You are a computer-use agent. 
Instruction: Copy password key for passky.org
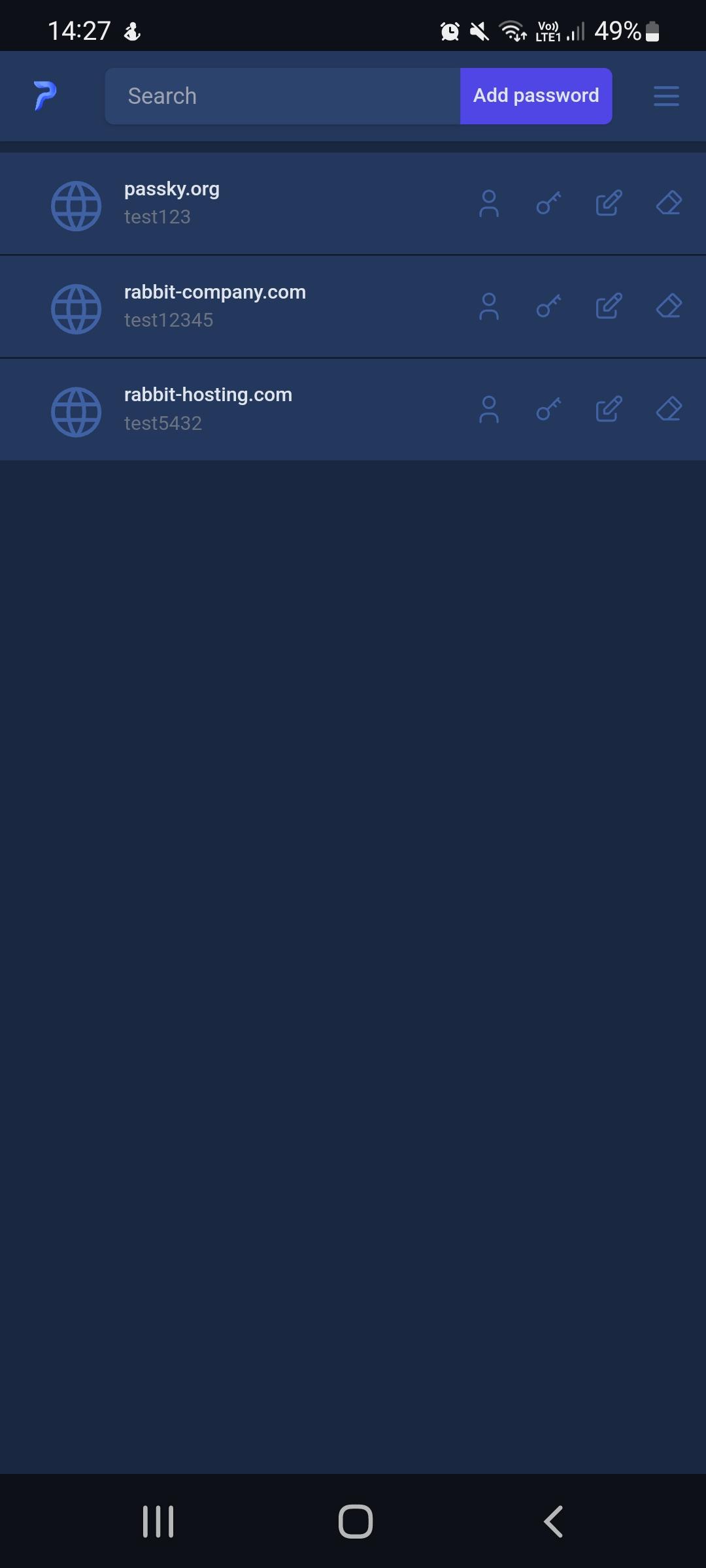click(548, 204)
